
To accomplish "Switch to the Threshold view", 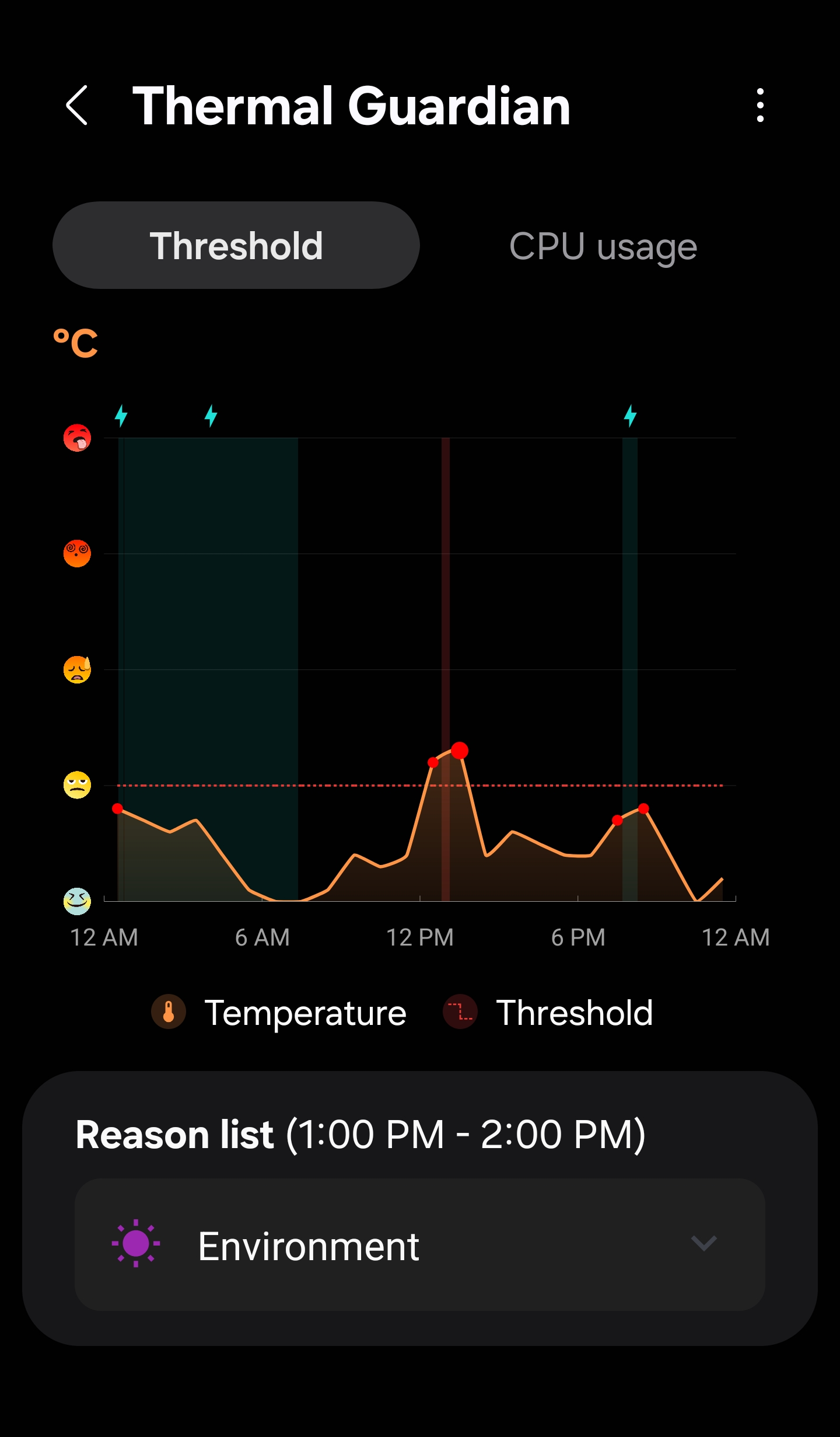I will click(x=236, y=245).
